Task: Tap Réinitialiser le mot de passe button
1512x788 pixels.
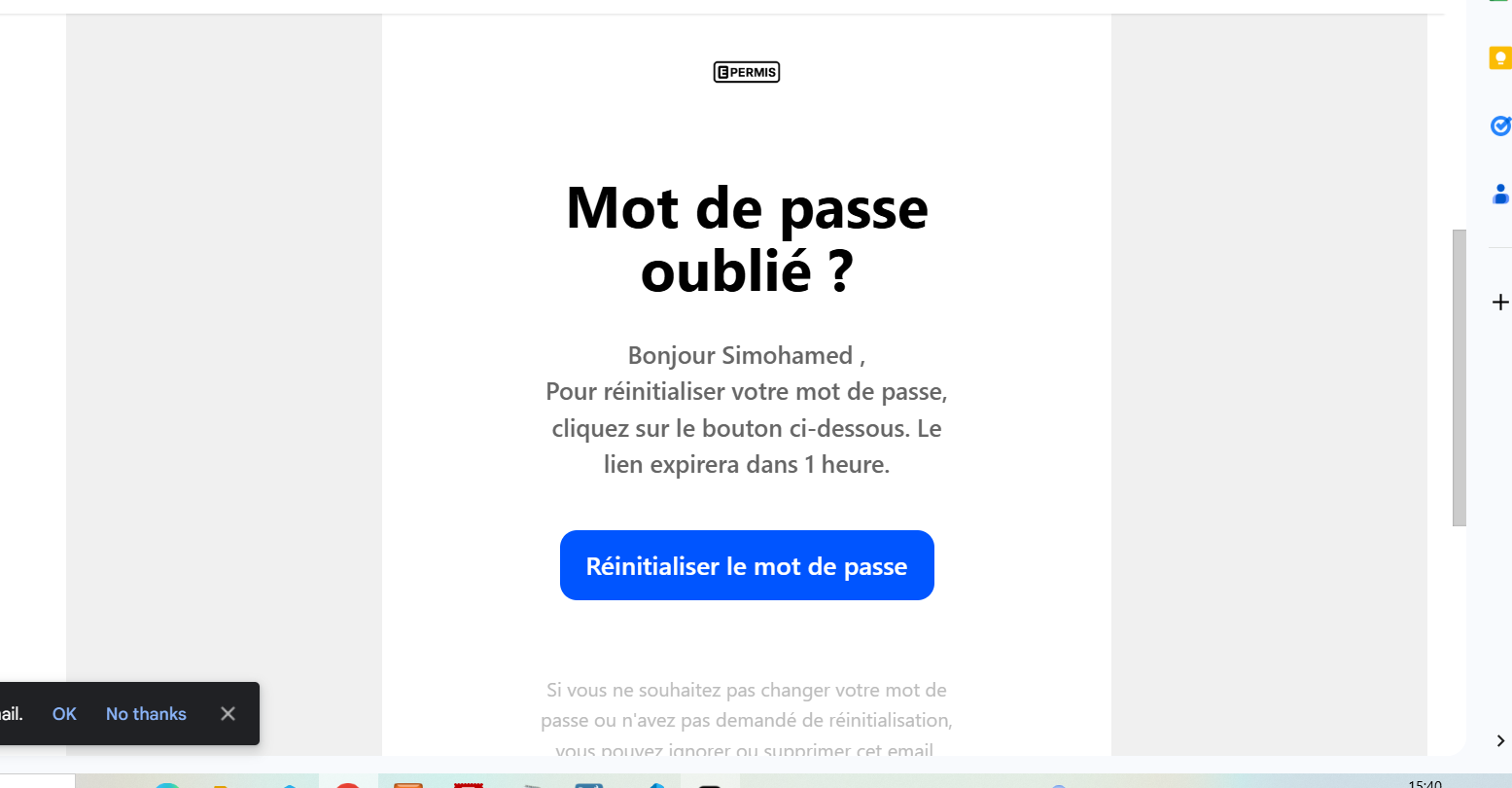Action: tap(746, 565)
